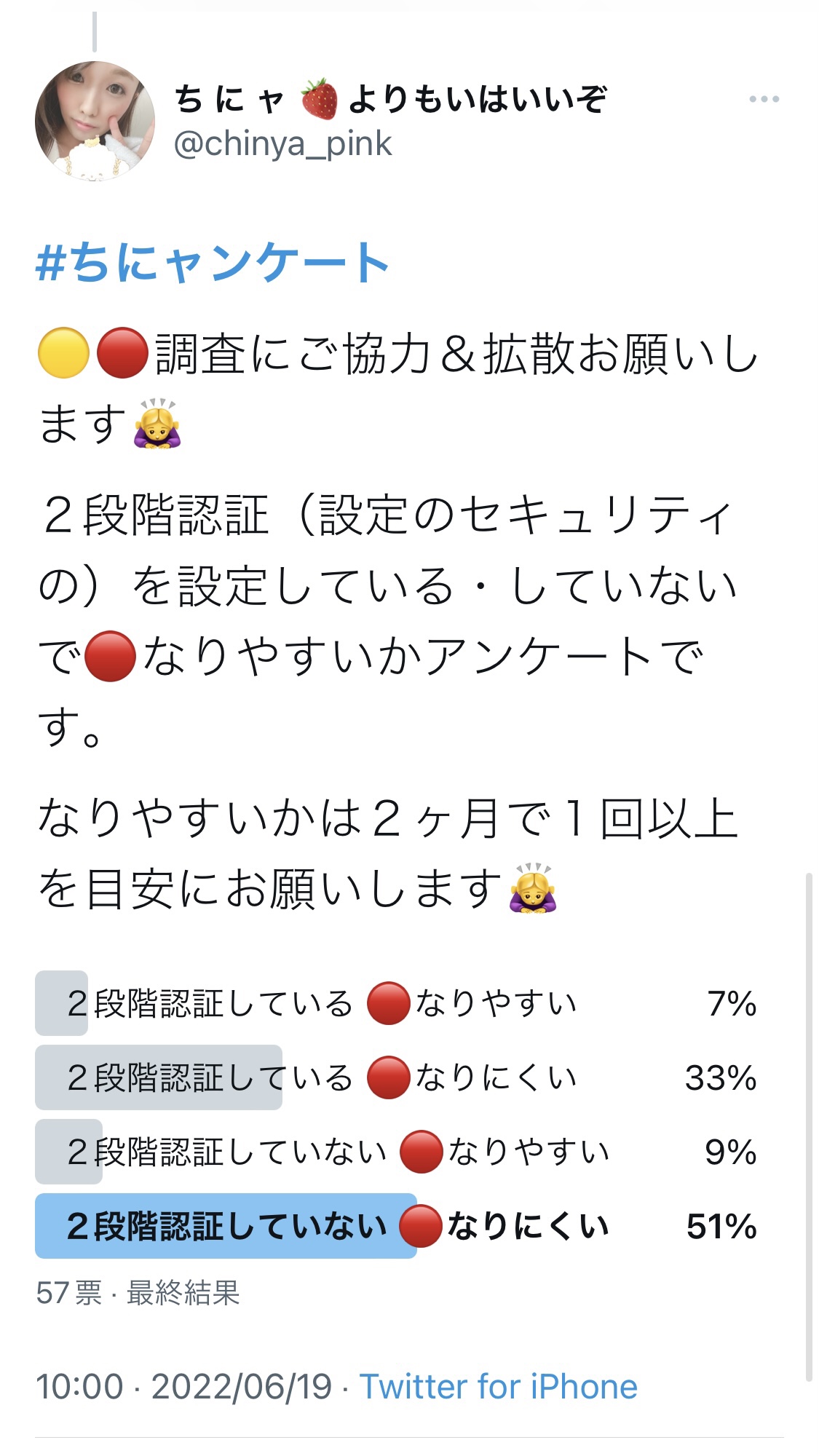Viewport: 819px width, 1456px height.
Task: Open the author's profile picture
Action: (95, 121)
